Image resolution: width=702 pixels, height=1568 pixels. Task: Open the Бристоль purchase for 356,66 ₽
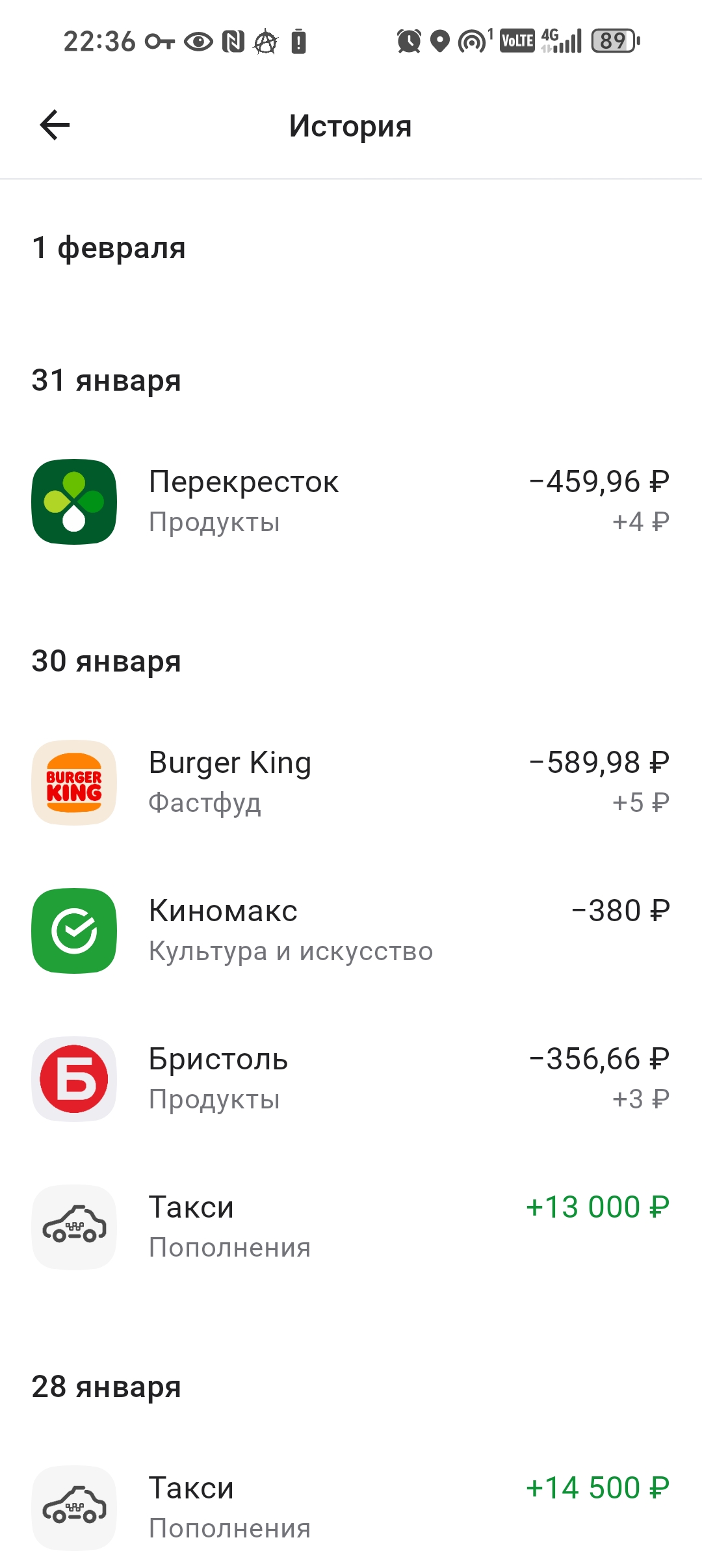coord(350,1078)
